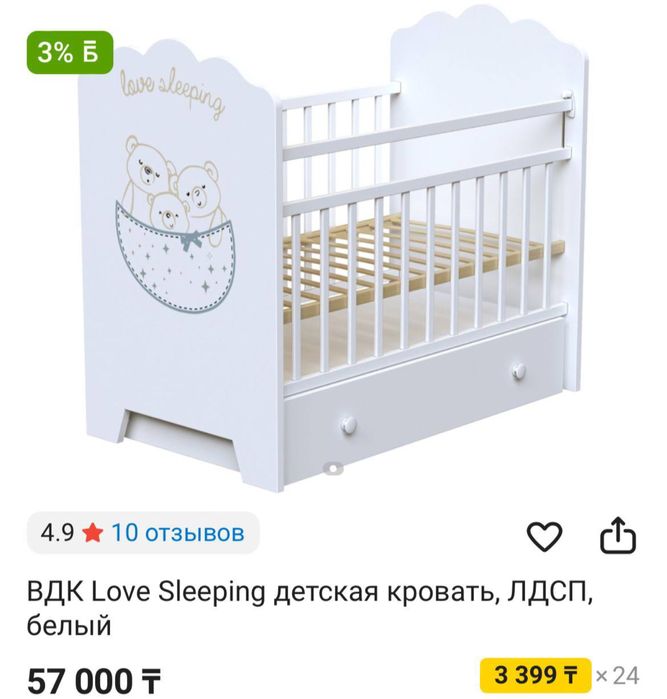
Task: Open the 10 отзывов reviews
Action: coord(177,533)
